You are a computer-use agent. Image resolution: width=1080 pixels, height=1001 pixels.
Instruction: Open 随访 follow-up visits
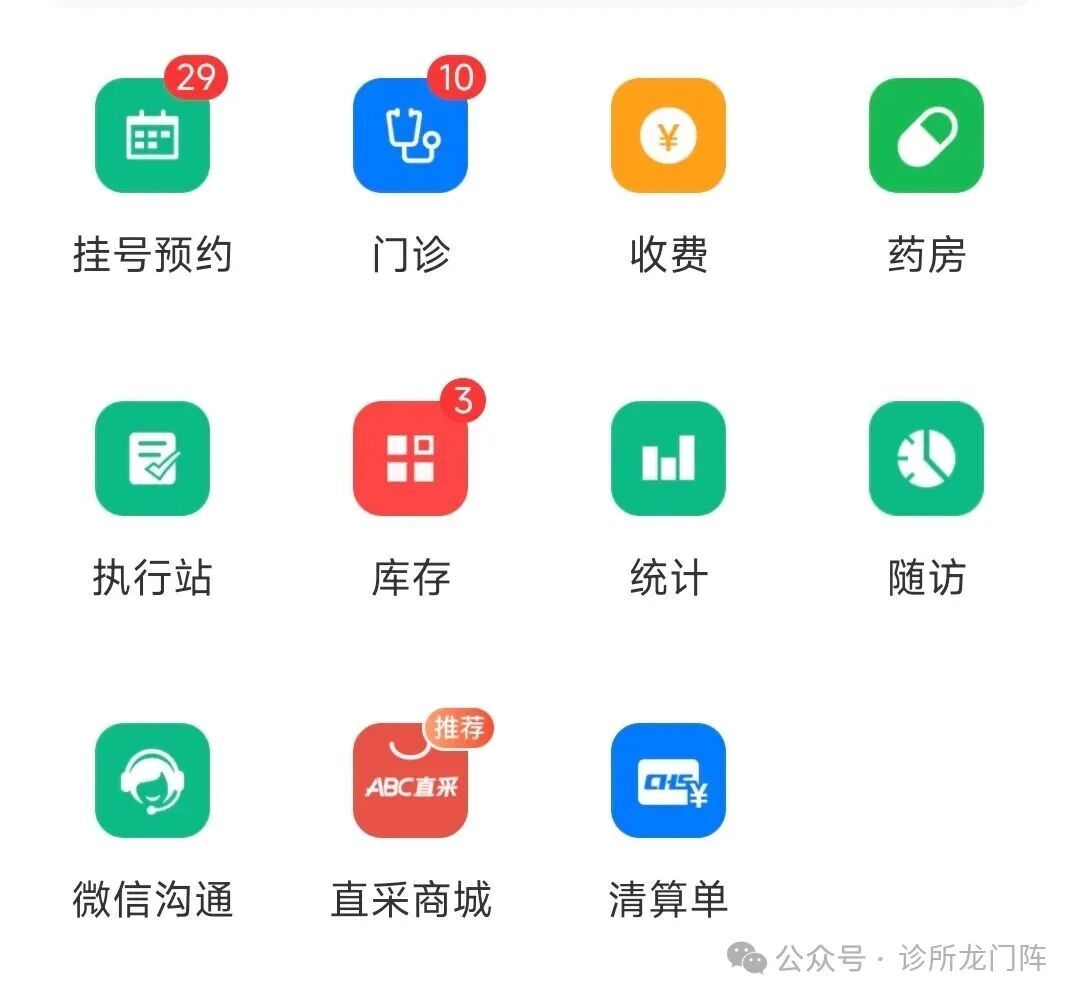(926, 459)
